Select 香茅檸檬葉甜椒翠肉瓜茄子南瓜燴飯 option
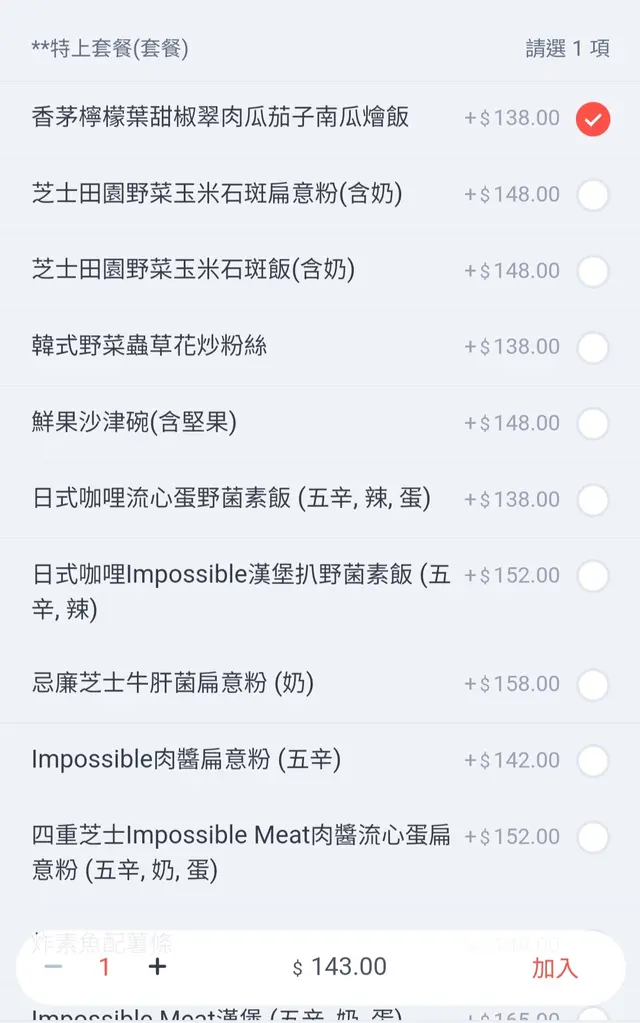 coord(592,119)
